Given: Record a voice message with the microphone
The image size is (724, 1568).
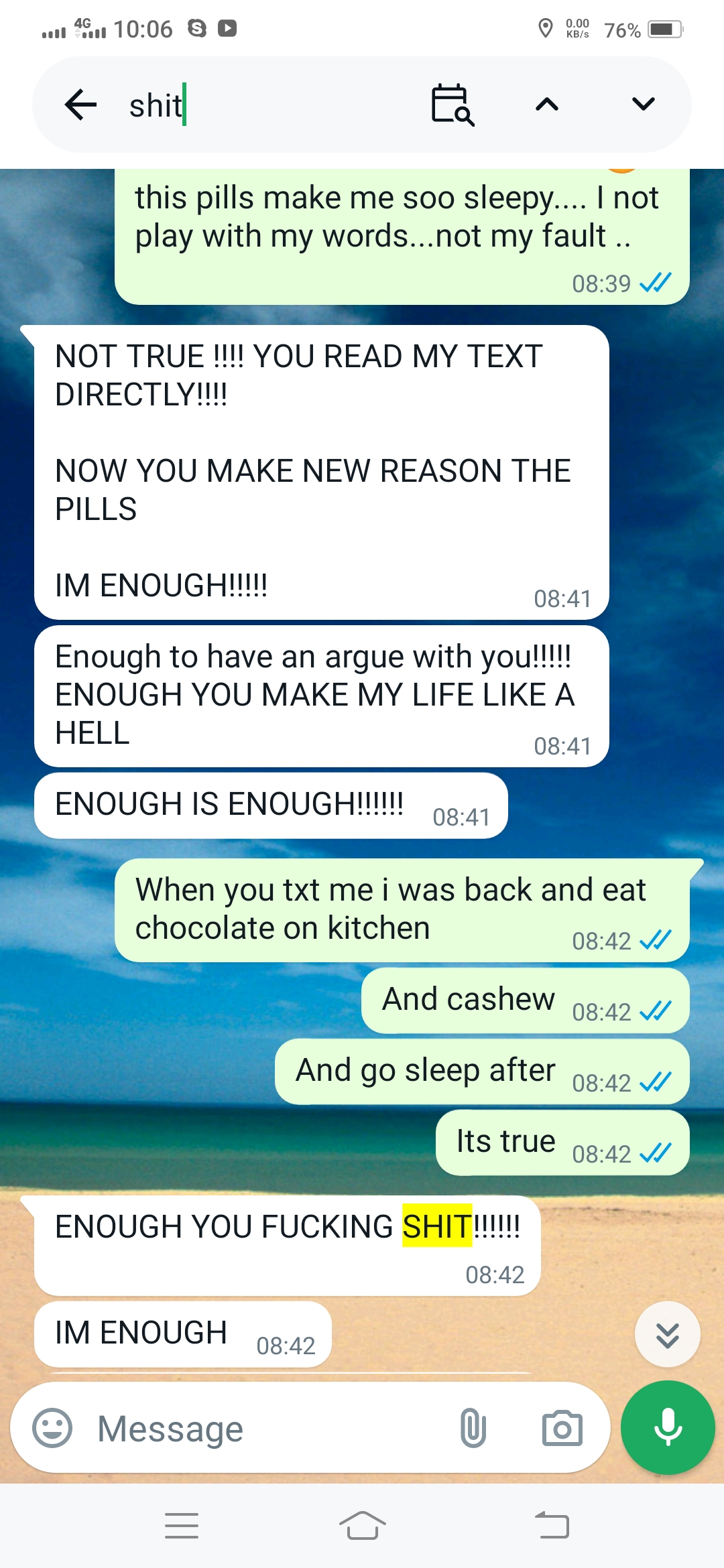Looking at the screenshot, I should 668,1428.
